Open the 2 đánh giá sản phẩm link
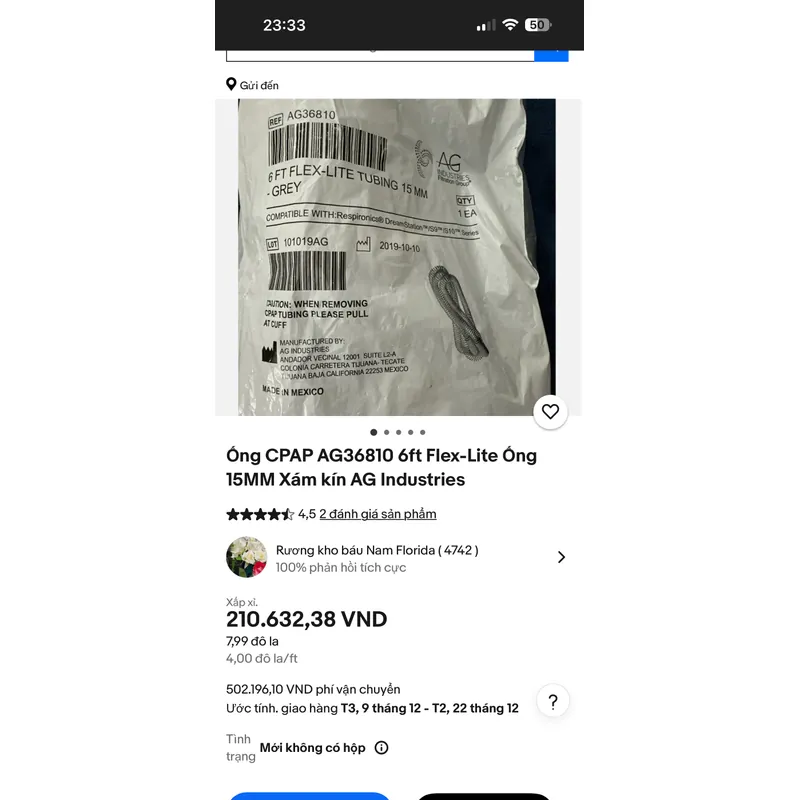Viewport: 800px width, 800px height. (377, 514)
